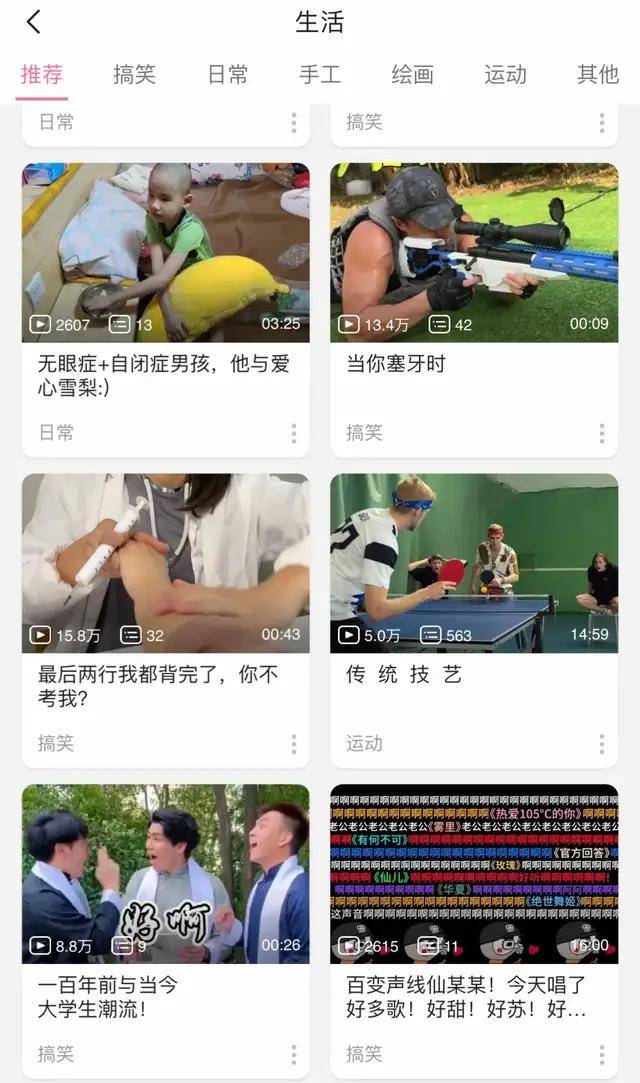The image size is (640, 1083).
Task: Open the 其他 tab
Action: coord(597,75)
